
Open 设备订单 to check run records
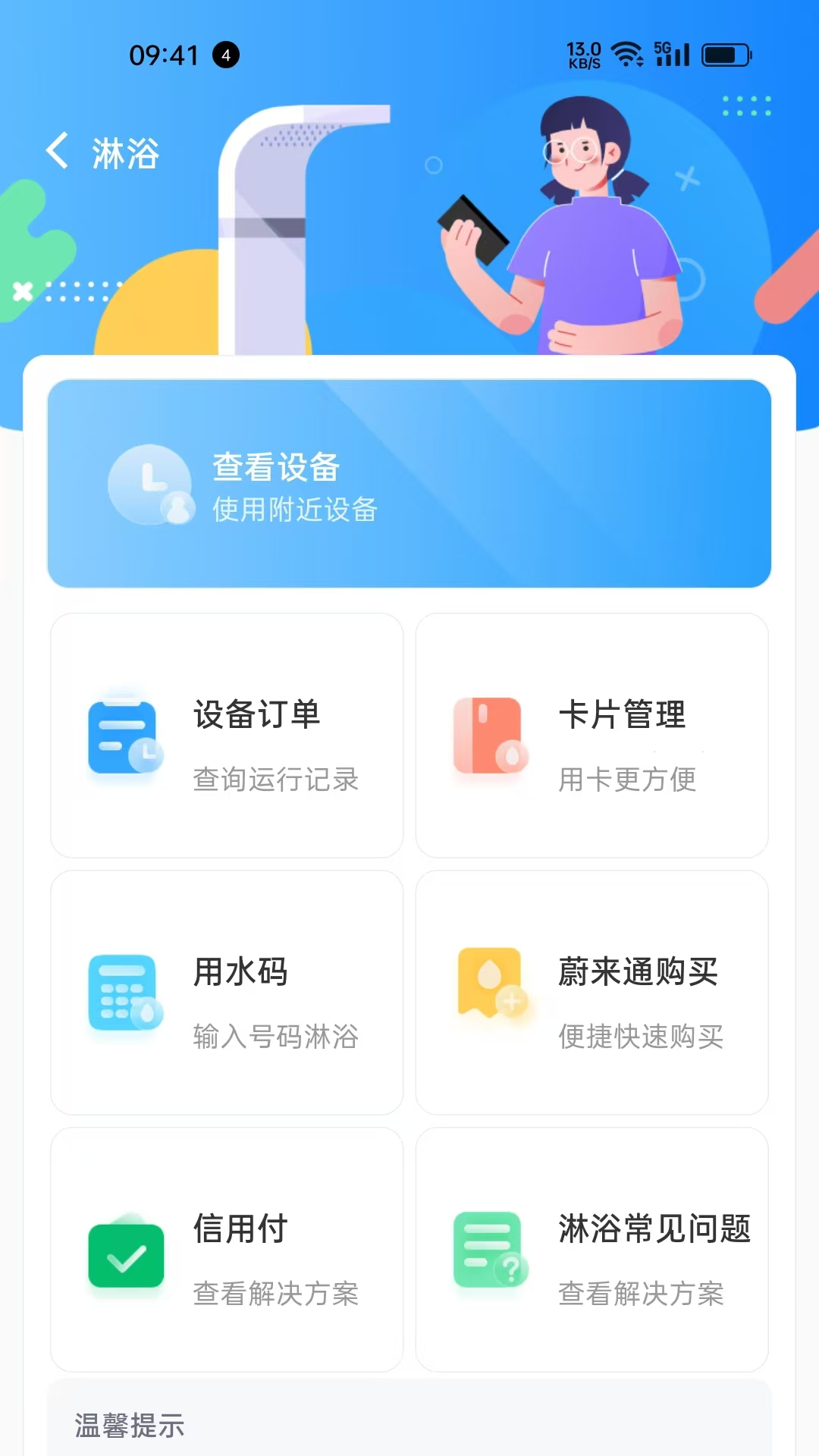pyautogui.click(x=226, y=734)
